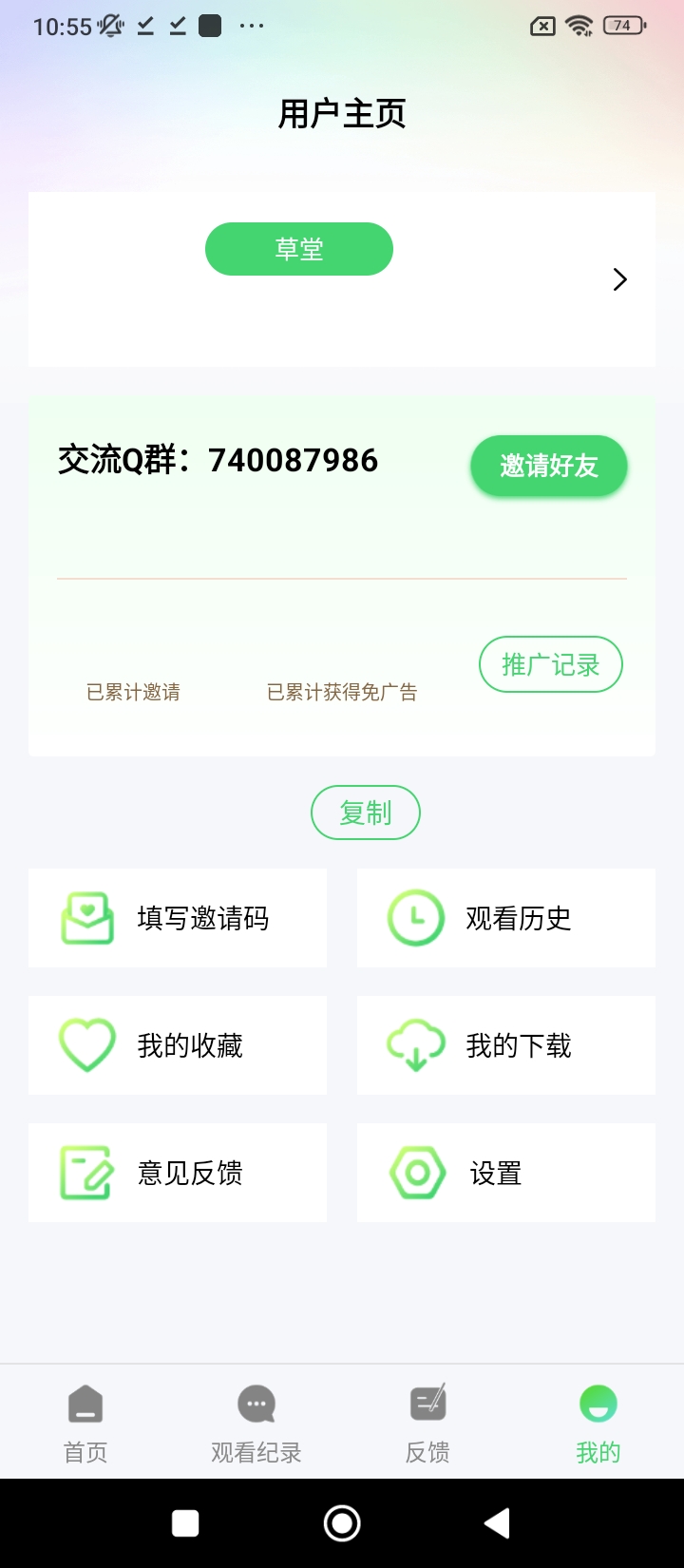Tap the system back button
Screen dimensions: 684x1568
click(x=497, y=1523)
